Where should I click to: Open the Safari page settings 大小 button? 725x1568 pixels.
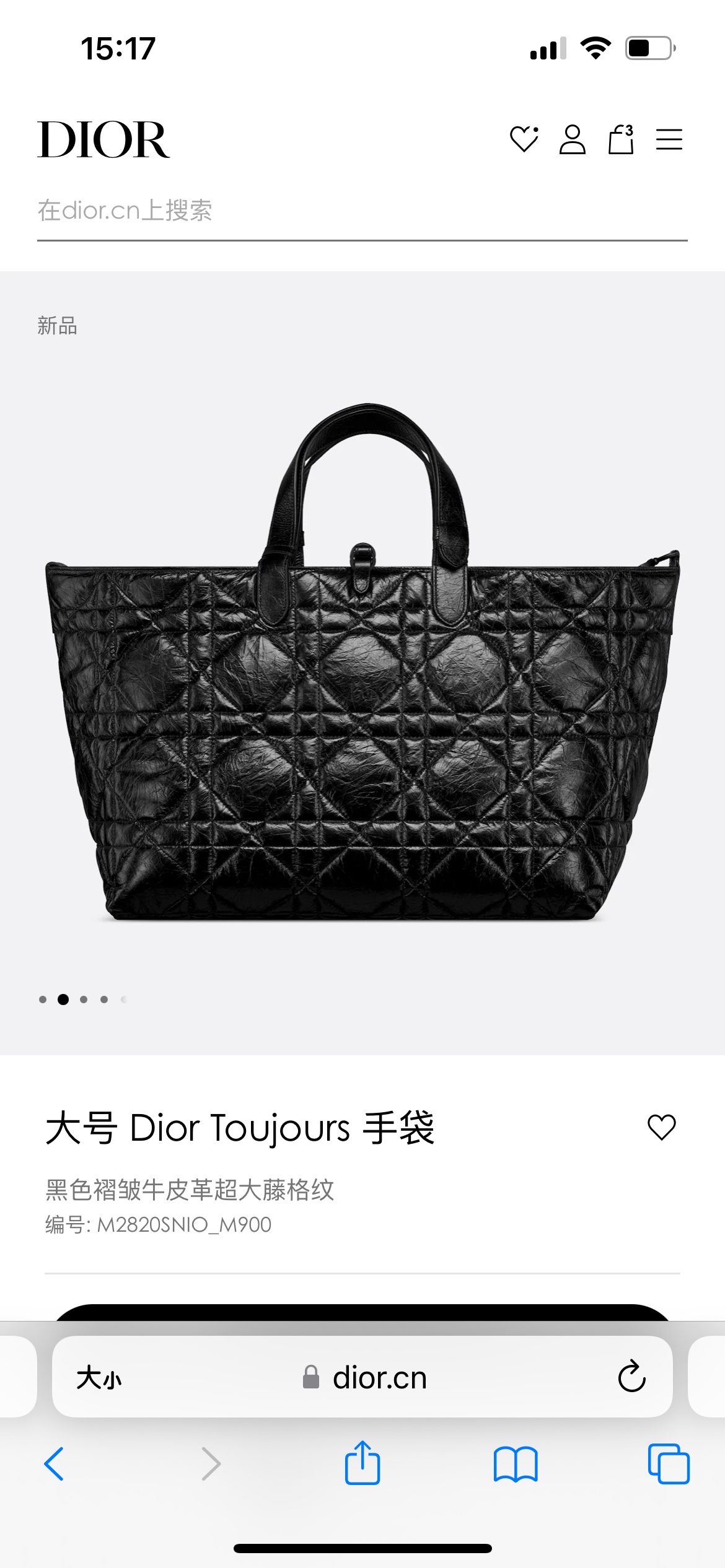coord(99,1378)
